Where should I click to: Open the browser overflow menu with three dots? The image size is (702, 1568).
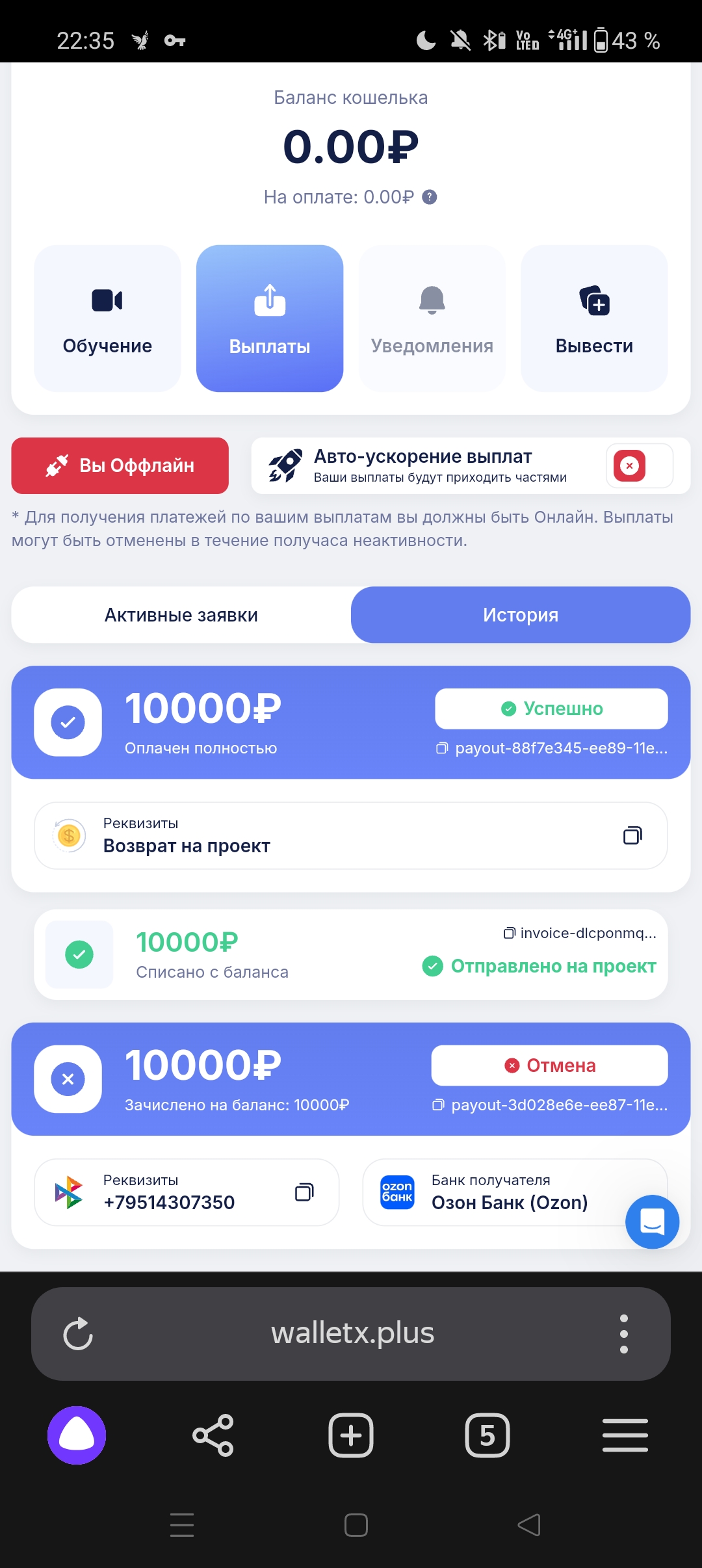(x=625, y=1333)
